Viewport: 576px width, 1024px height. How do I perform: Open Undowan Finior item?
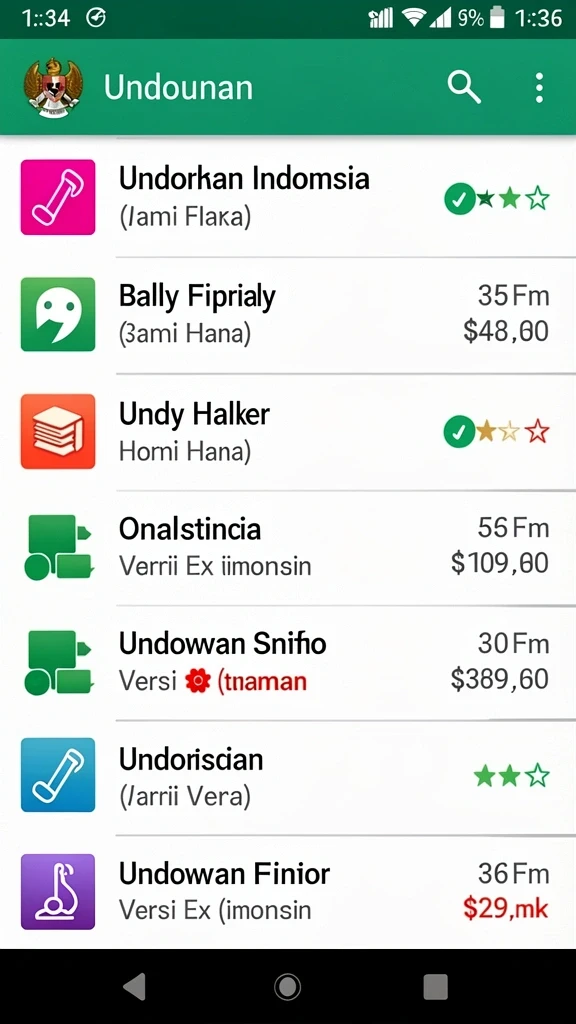tap(288, 892)
